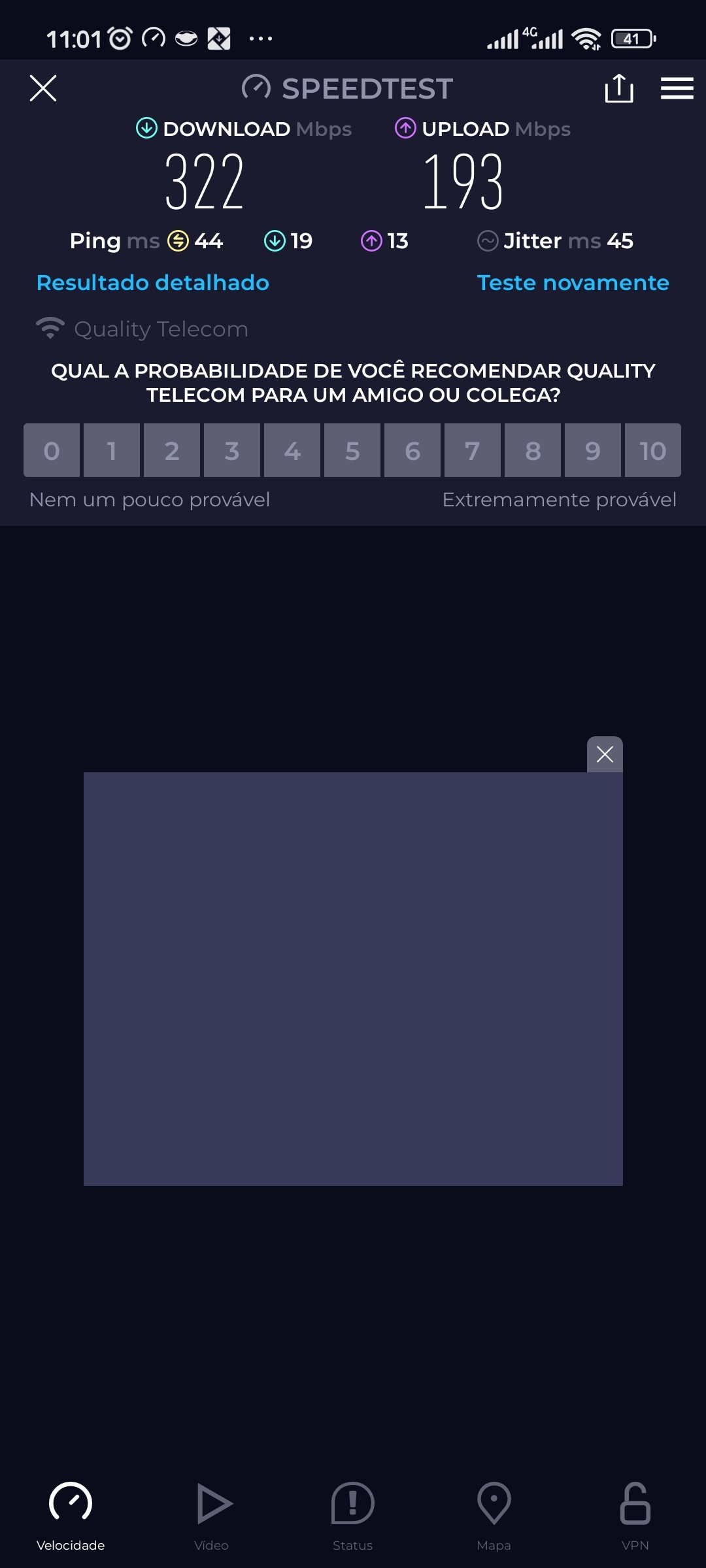Image resolution: width=706 pixels, height=1568 pixels.
Task: Open the Status tab
Action: 353,1516
